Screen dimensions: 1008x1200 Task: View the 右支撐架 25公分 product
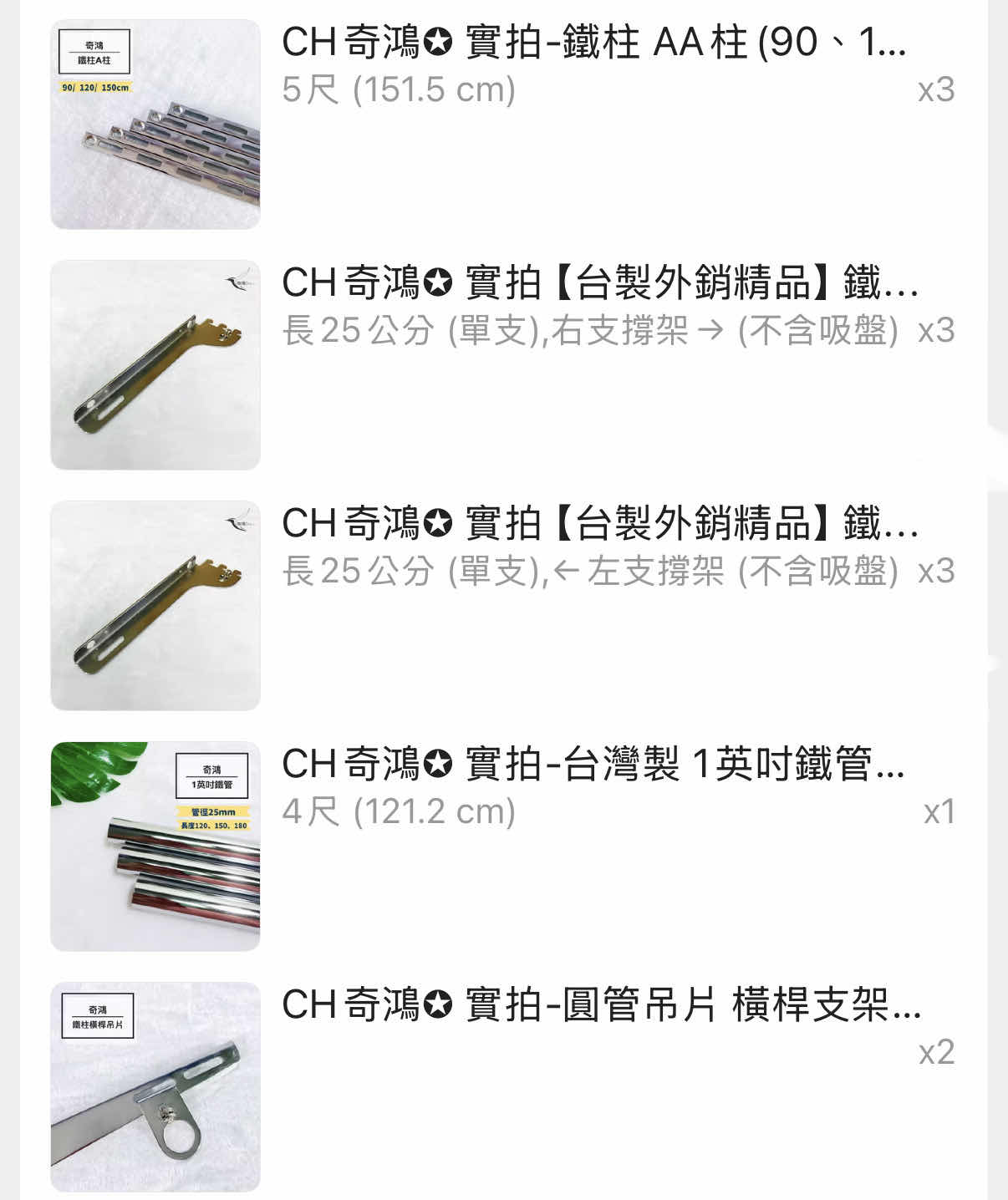point(598,283)
